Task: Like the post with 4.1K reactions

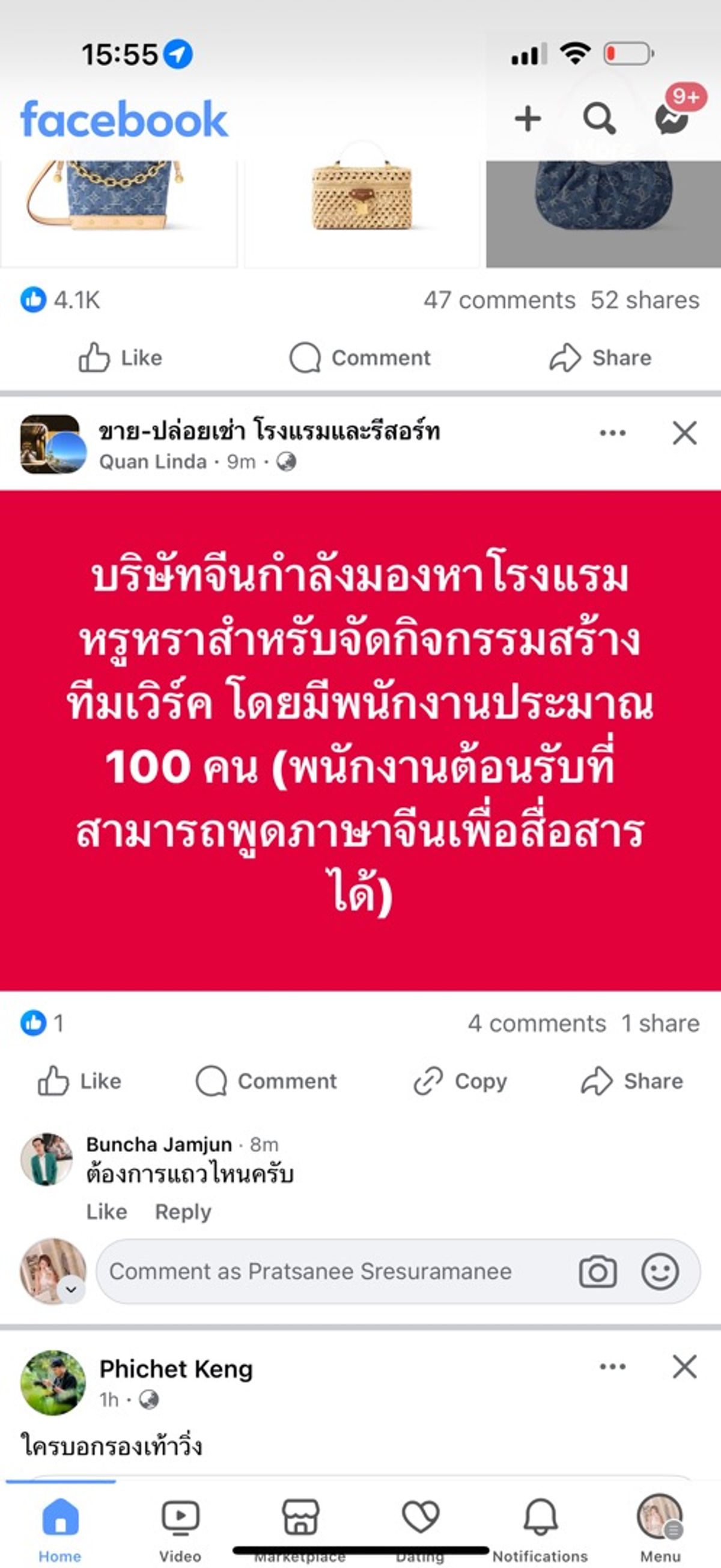Action: coord(120,357)
